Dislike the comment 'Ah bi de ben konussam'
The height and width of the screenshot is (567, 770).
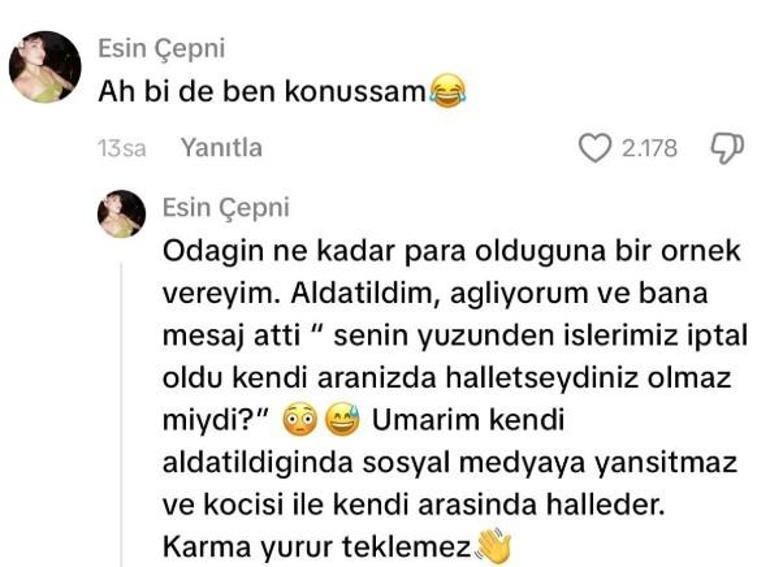click(727, 148)
